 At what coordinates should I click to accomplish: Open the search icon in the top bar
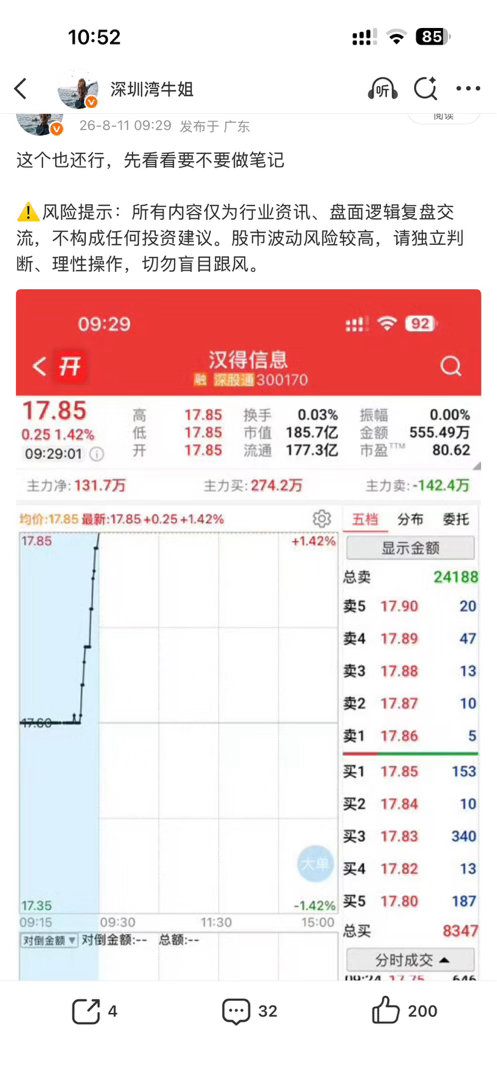coord(425,89)
